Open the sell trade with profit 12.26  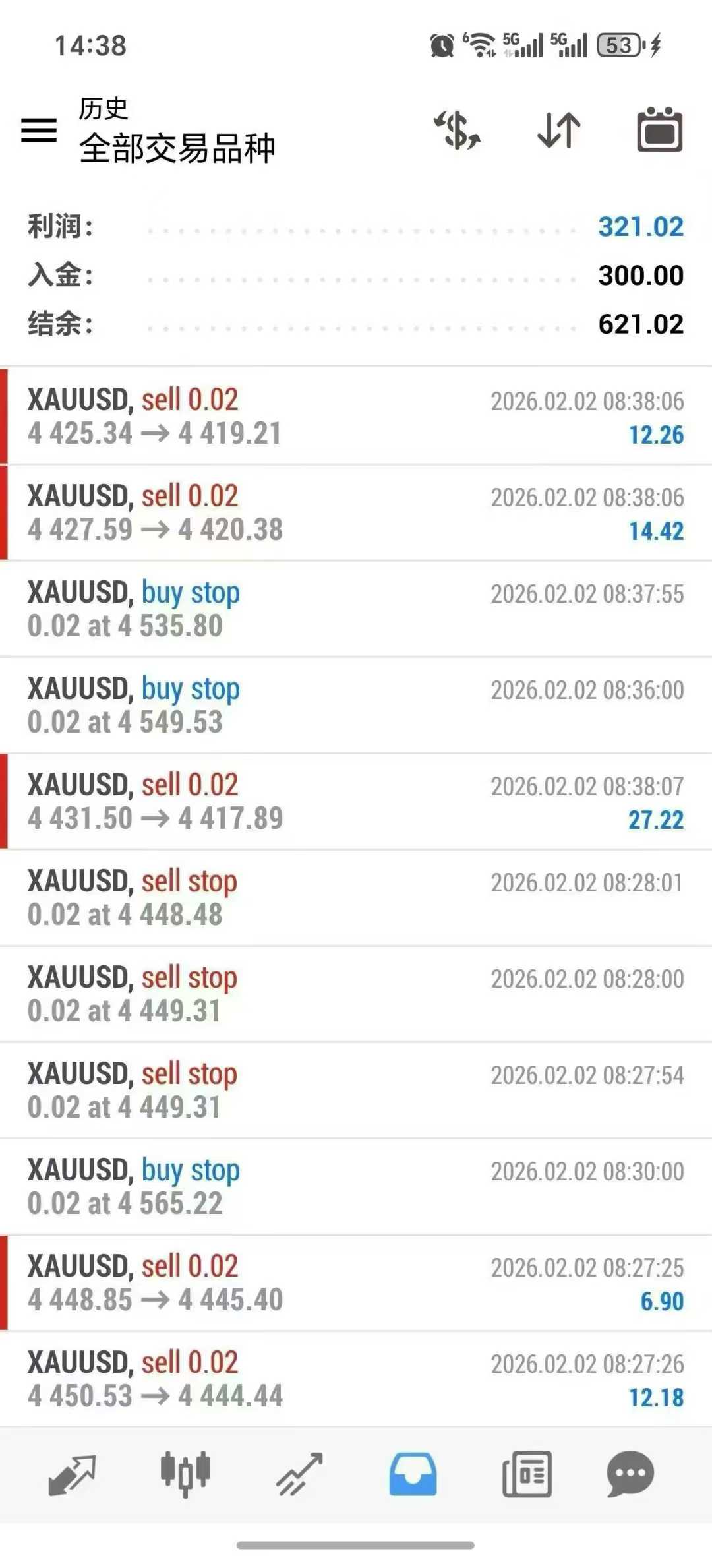(356, 417)
